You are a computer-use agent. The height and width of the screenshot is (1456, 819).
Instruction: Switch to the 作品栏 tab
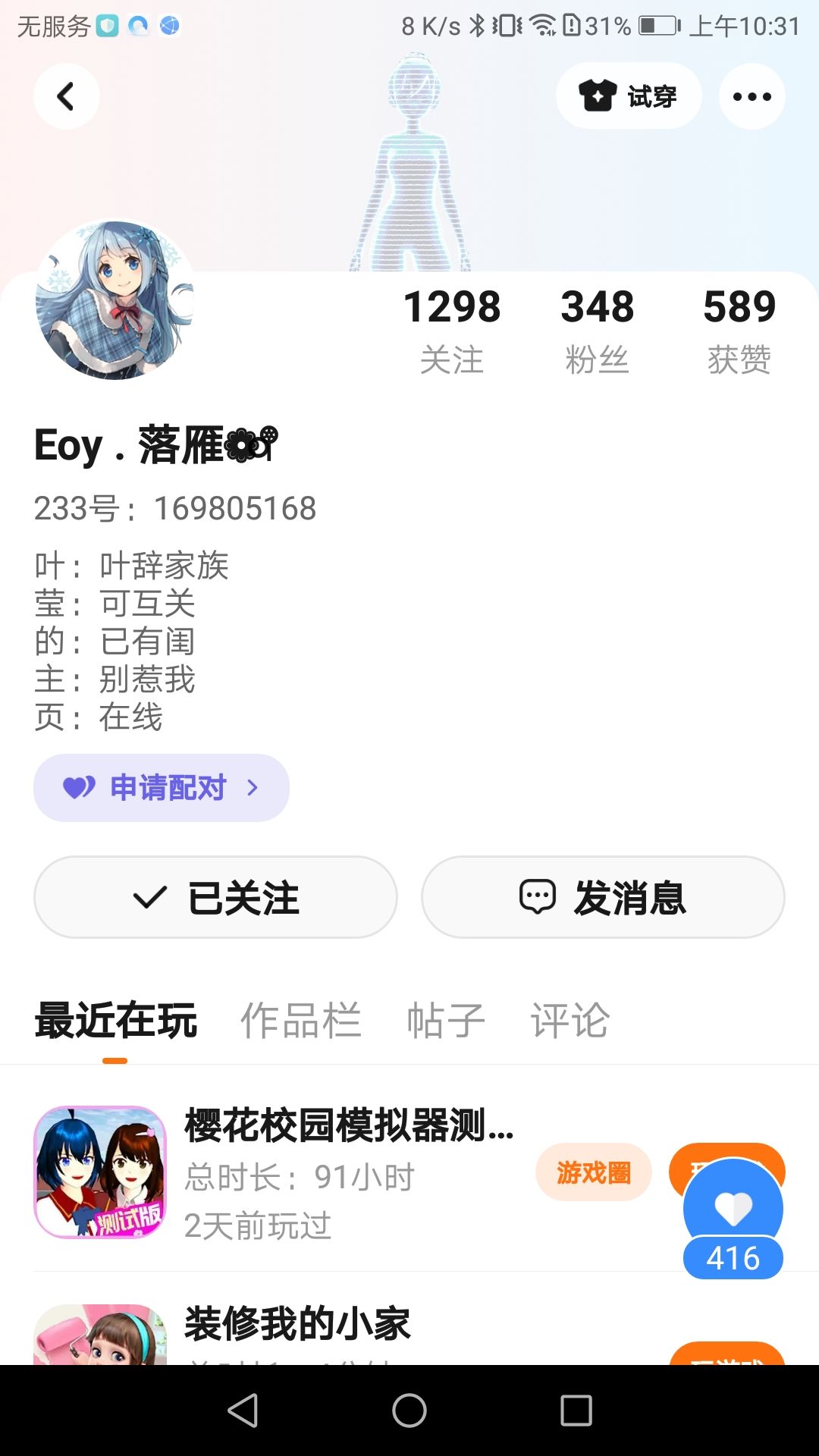pos(300,1020)
